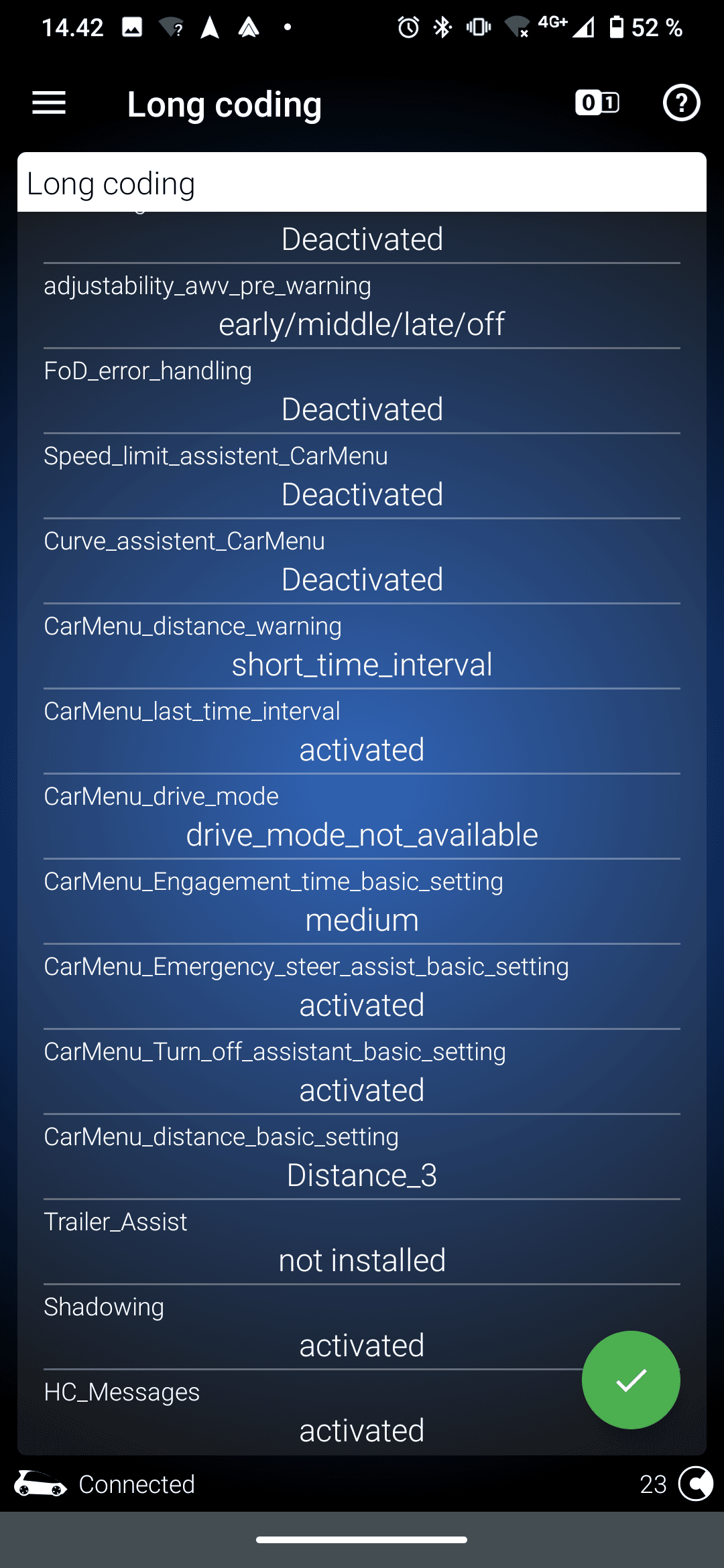The image size is (724, 1568).
Task: Confirm coding with the green checkmark button
Action: click(630, 1379)
